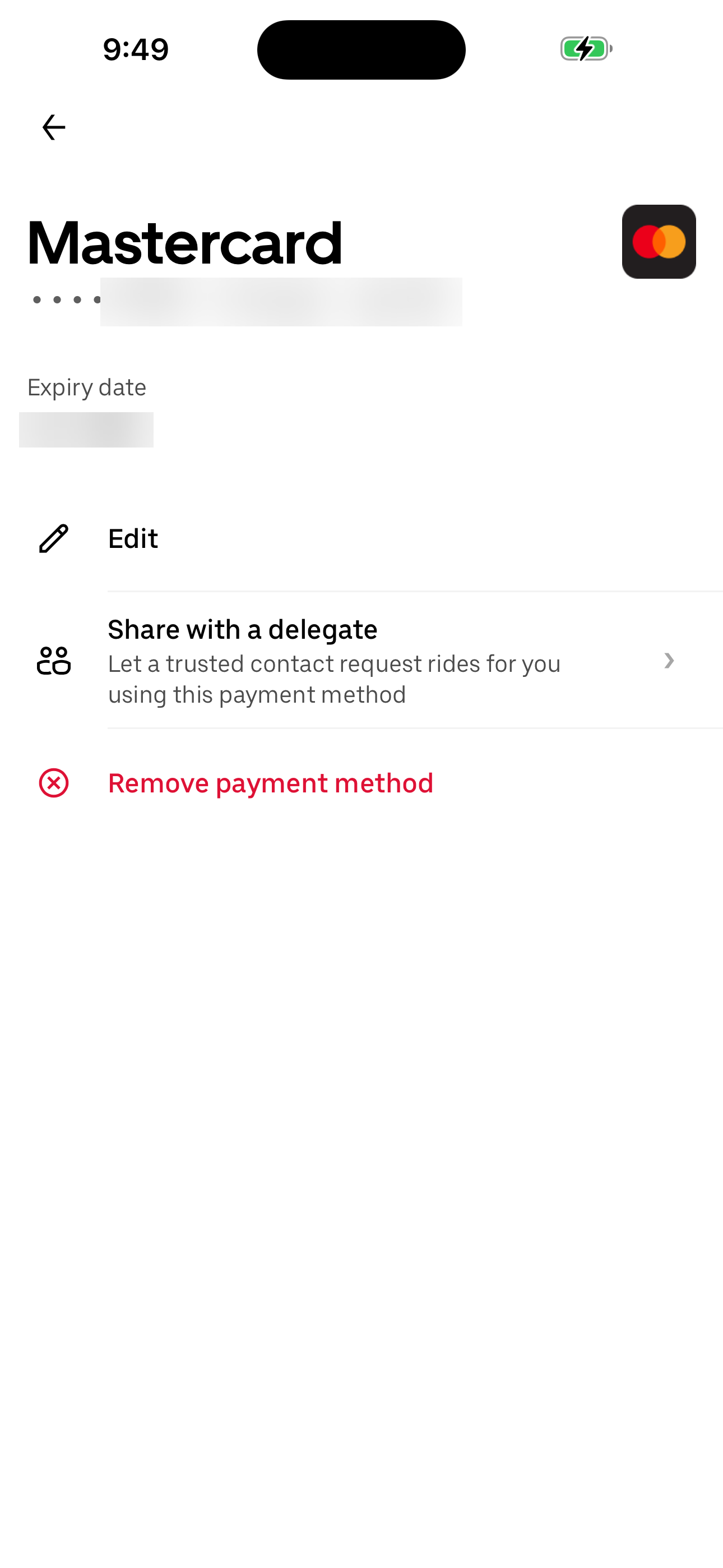Image resolution: width=723 pixels, height=1568 pixels.
Task: Select the masked card number
Action: pyautogui.click(x=243, y=299)
